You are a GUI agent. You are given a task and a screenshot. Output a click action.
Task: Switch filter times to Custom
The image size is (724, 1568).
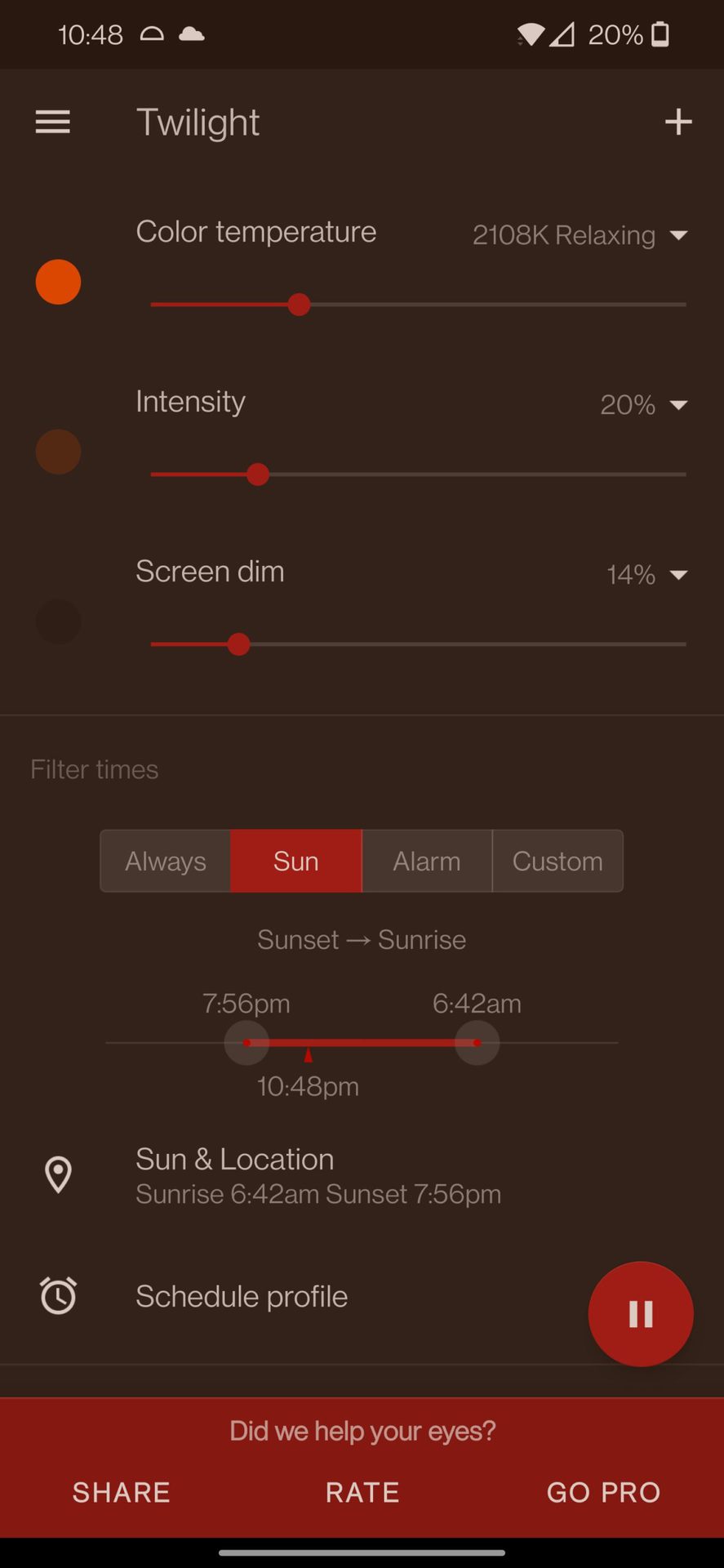point(557,861)
